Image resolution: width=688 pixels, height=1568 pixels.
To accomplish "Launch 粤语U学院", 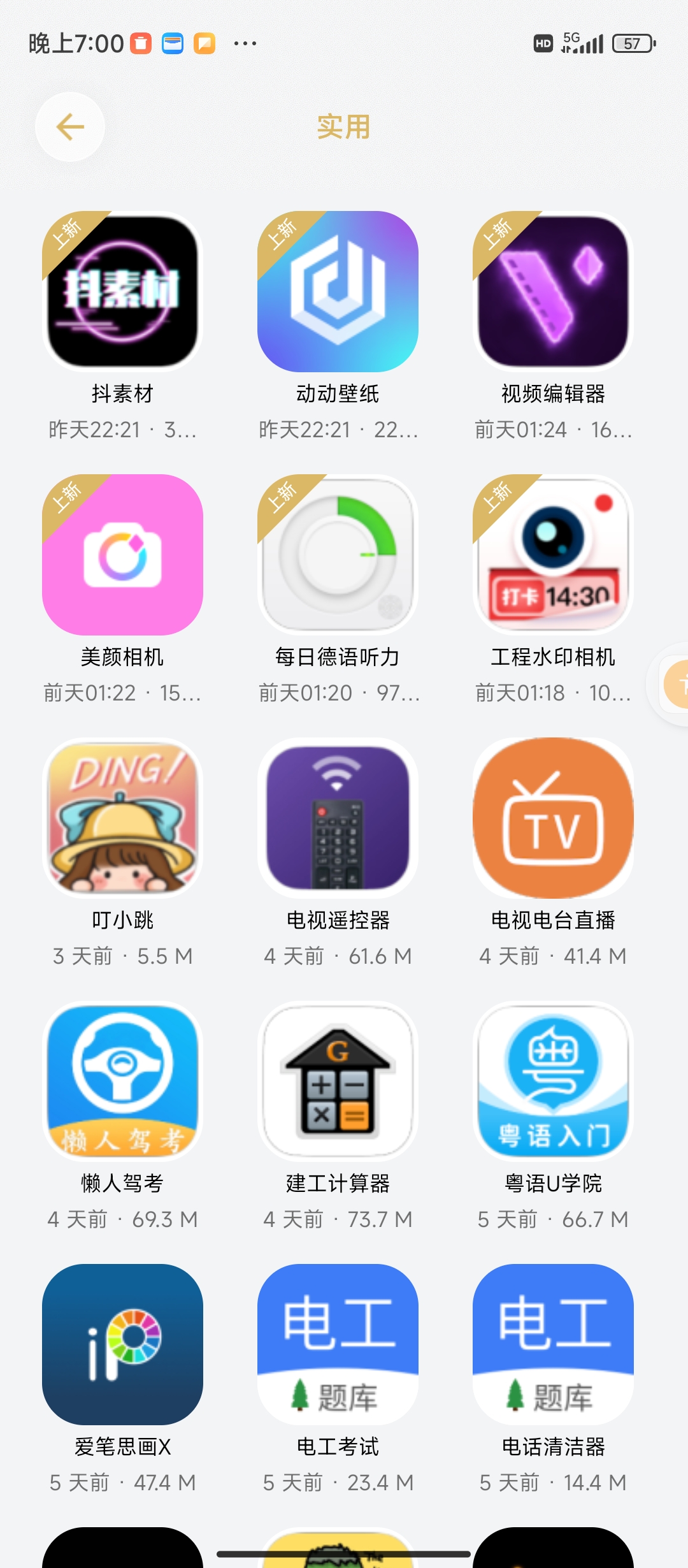I will click(553, 1081).
